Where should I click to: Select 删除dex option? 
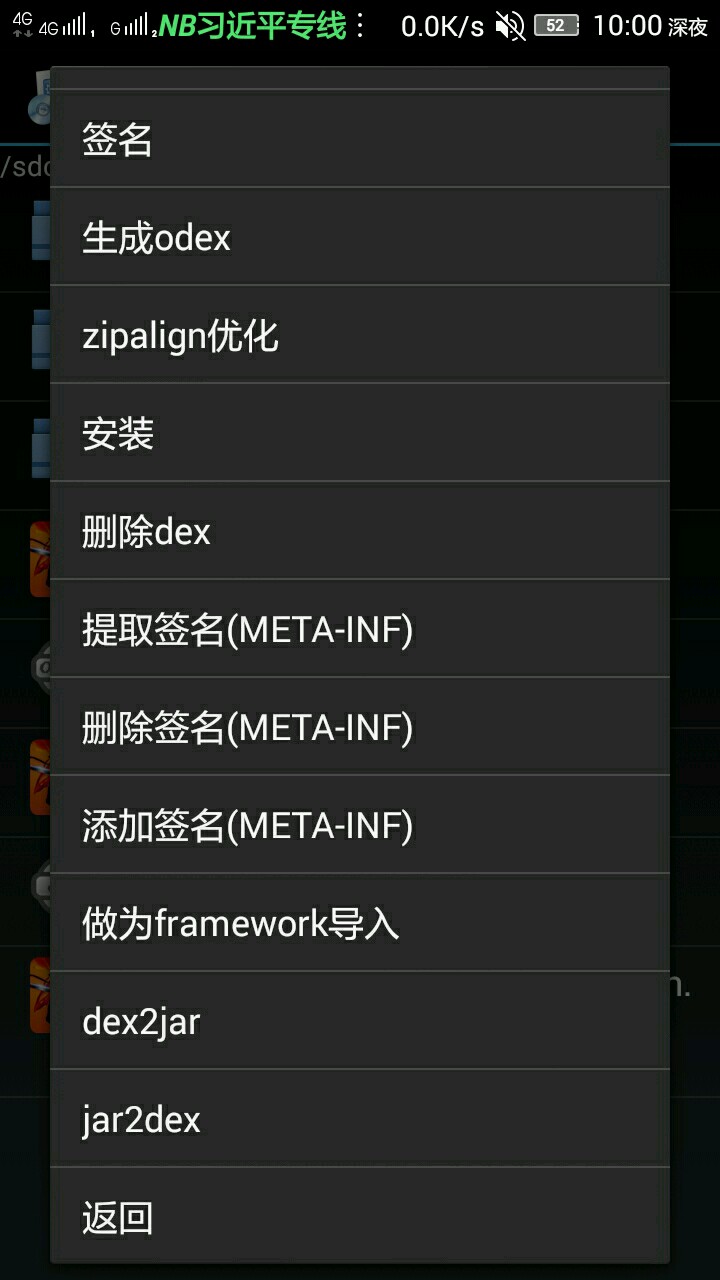click(x=360, y=531)
